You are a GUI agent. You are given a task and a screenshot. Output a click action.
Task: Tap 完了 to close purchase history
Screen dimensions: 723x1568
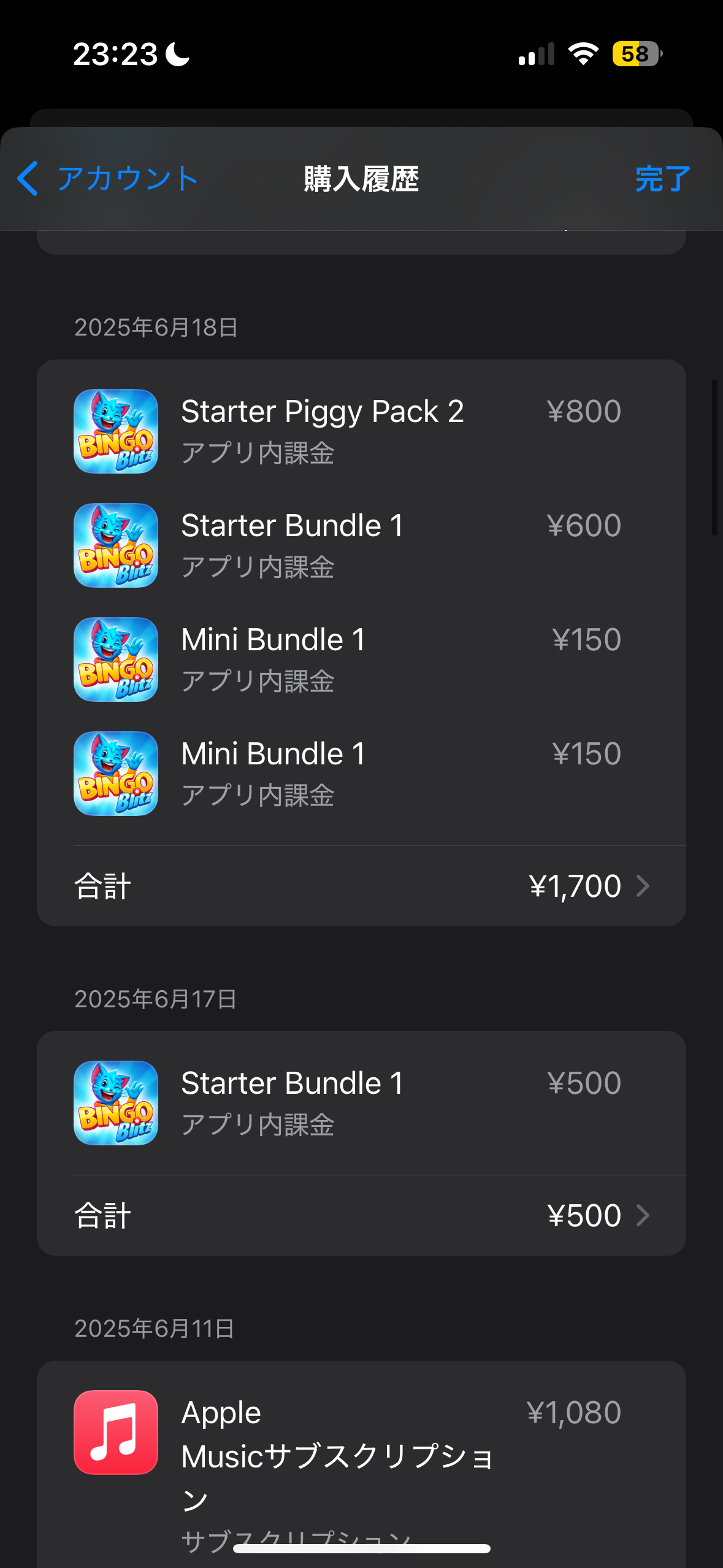point(662,179)
